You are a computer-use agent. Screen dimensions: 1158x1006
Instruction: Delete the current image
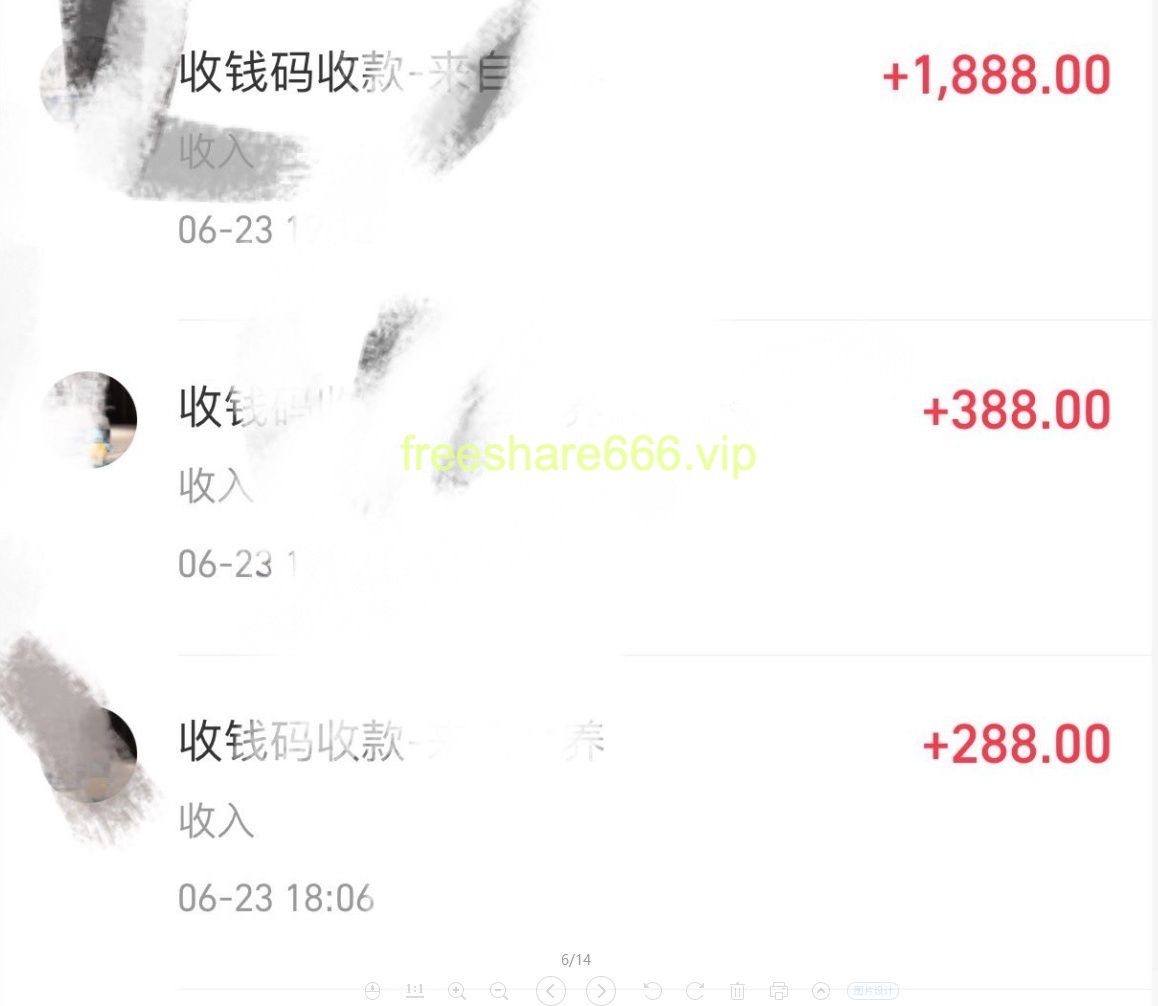pos(737,991)
